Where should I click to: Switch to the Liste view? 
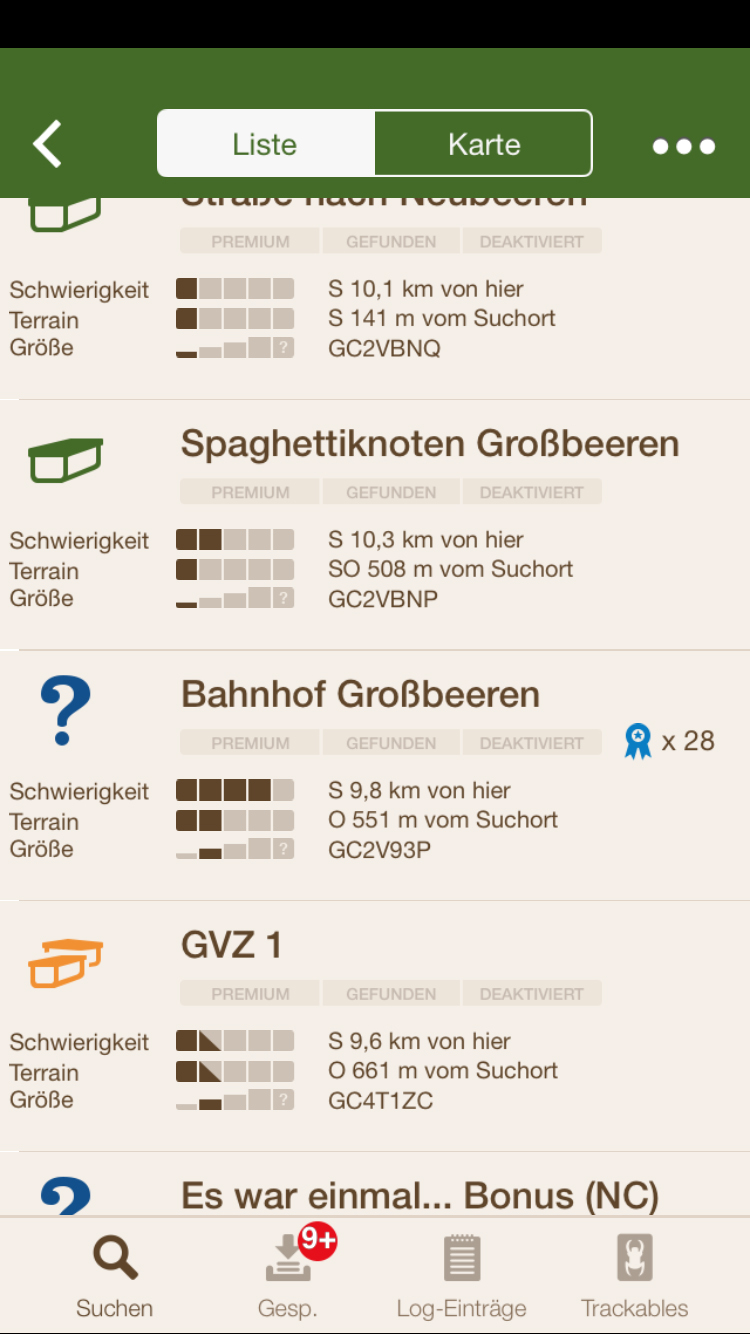(x=265, y=144)
